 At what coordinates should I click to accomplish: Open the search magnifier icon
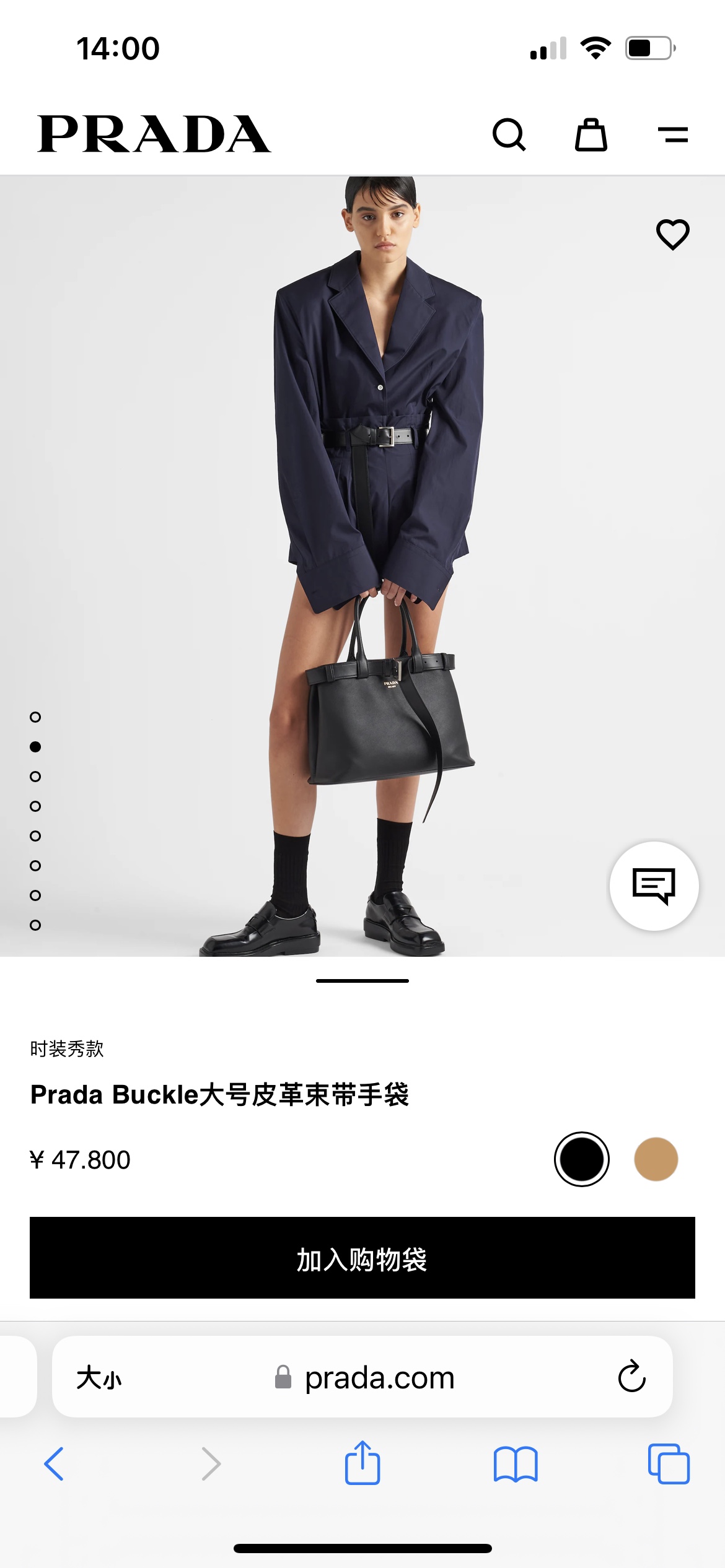tap(509, 134)
